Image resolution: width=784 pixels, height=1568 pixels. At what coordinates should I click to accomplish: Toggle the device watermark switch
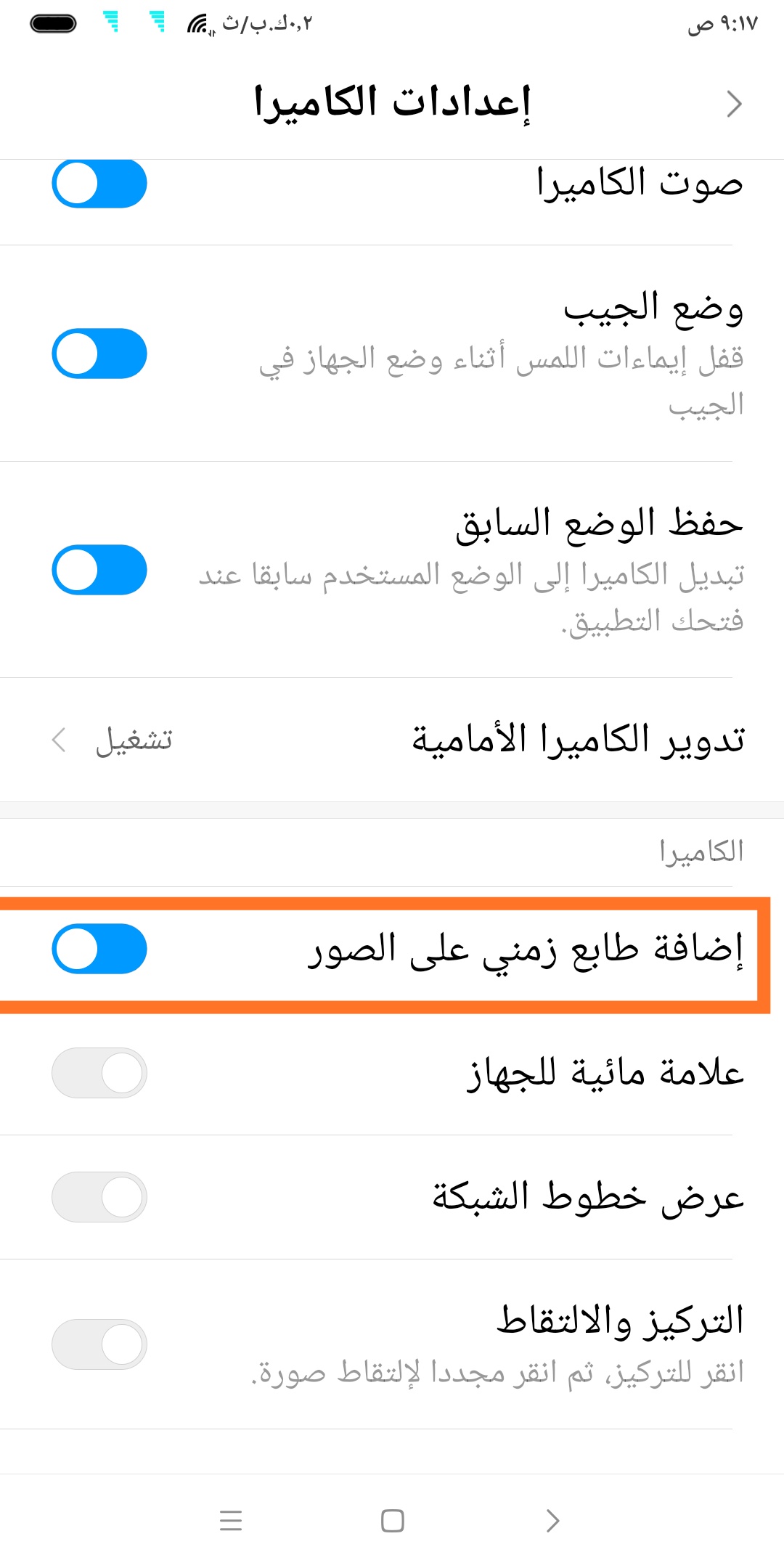click(x=99, y=1073)
